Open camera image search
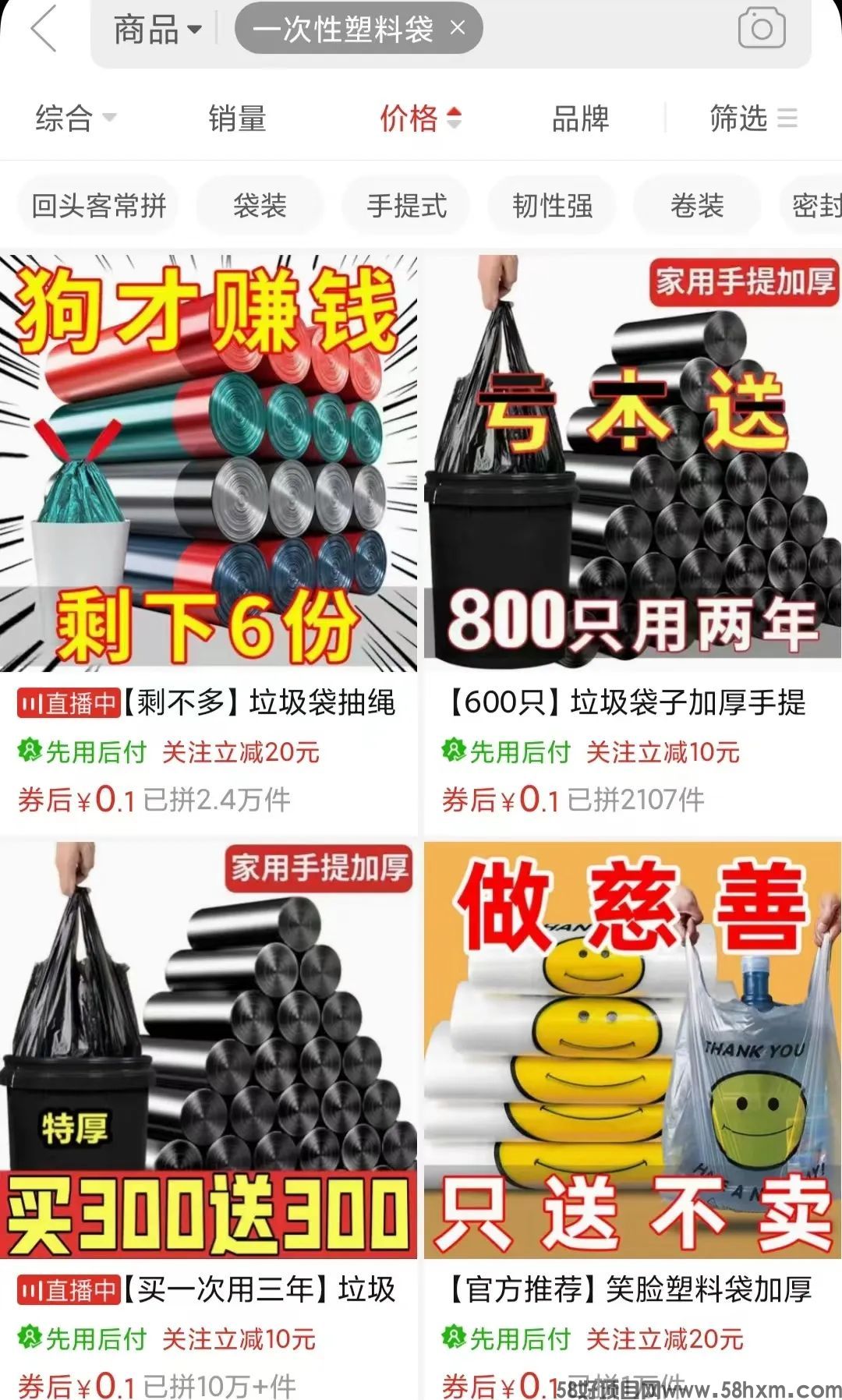The image size is (842, 1400). [x=761, y=29]
